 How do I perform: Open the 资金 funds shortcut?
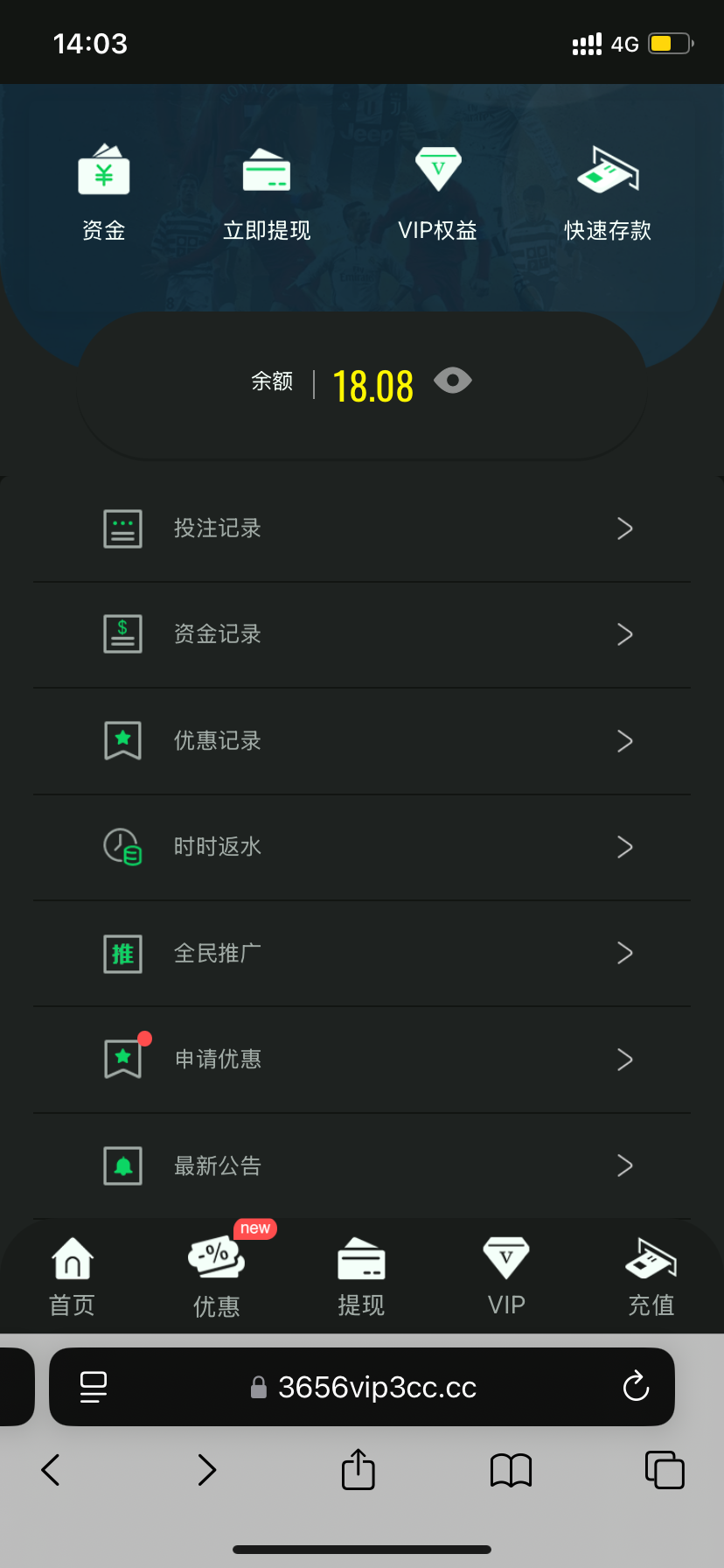click(104, 191)
